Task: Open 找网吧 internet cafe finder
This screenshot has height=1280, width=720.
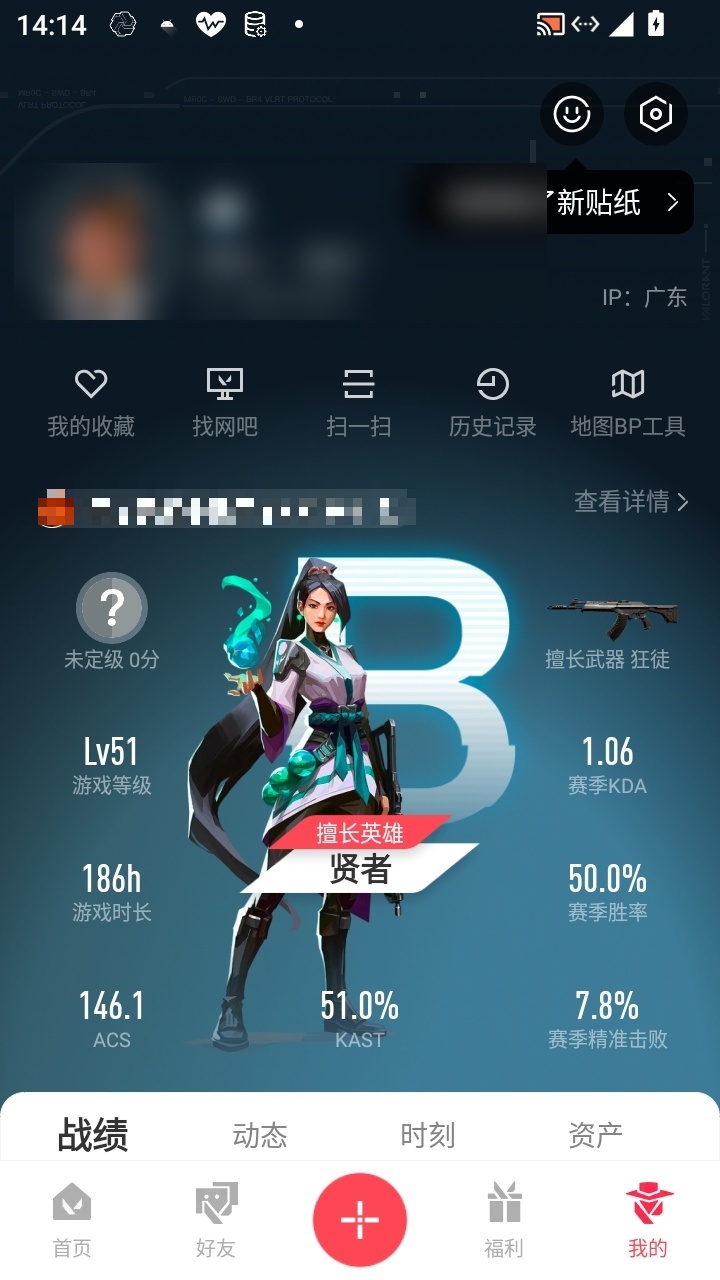Action: (x=225, y=403)
